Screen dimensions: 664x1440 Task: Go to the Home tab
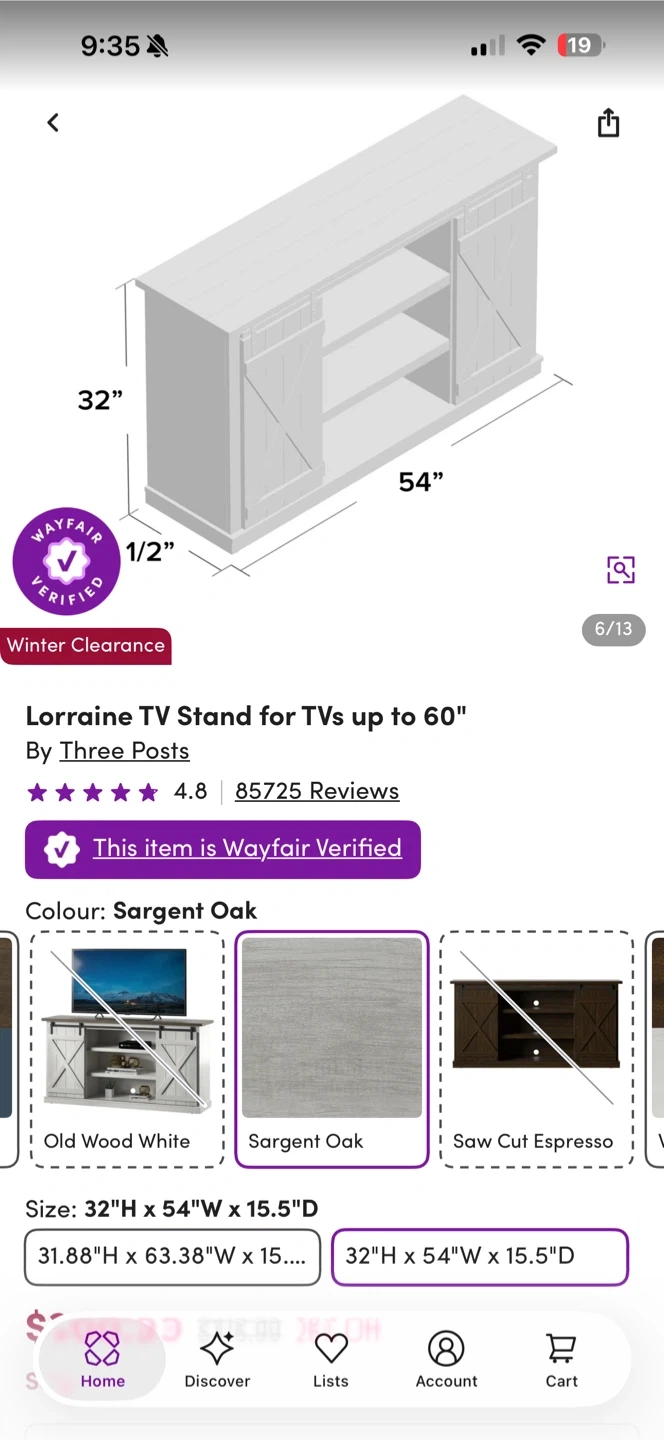coord(102,1360)
